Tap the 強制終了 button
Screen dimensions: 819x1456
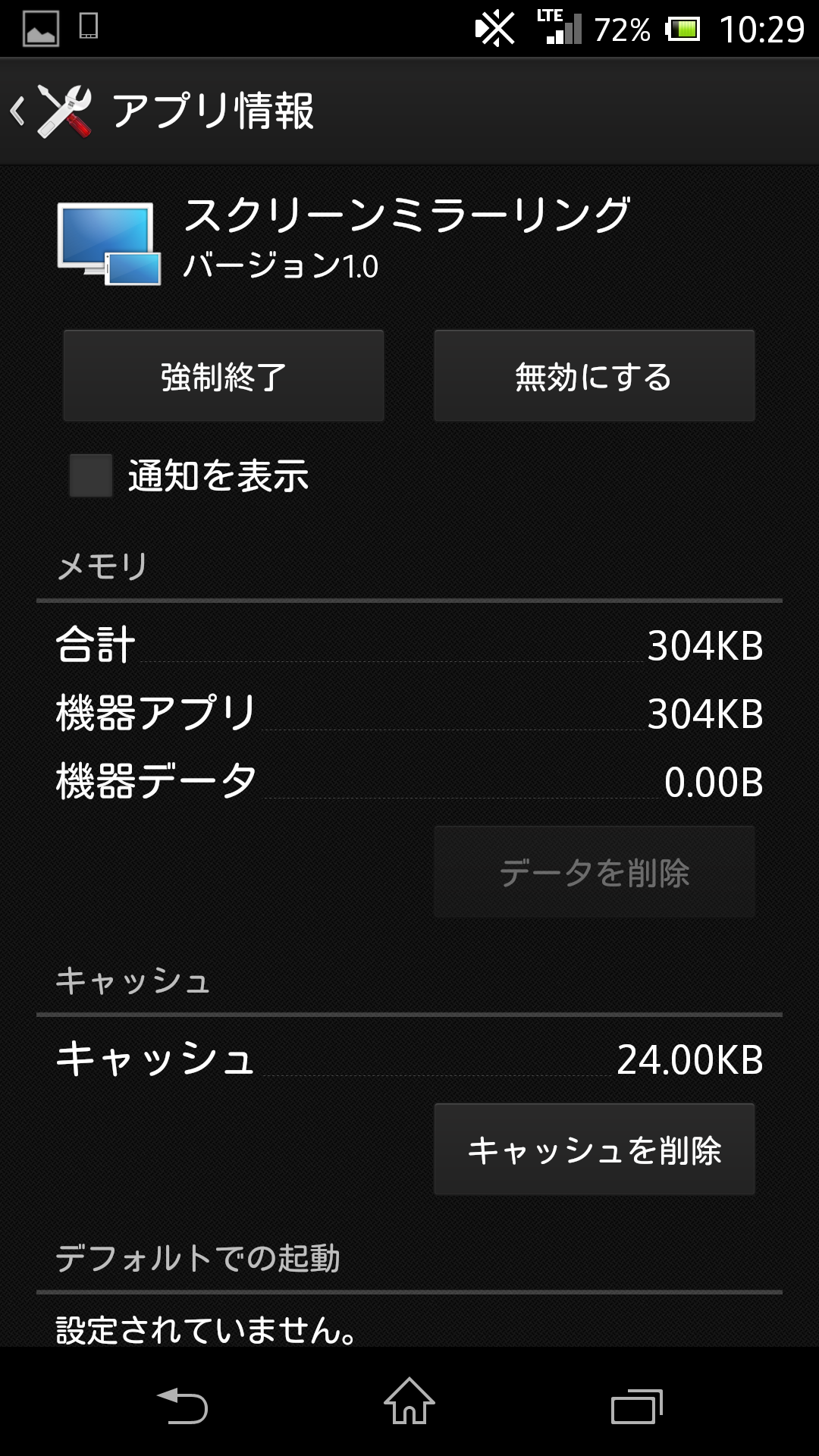(224, 376)
